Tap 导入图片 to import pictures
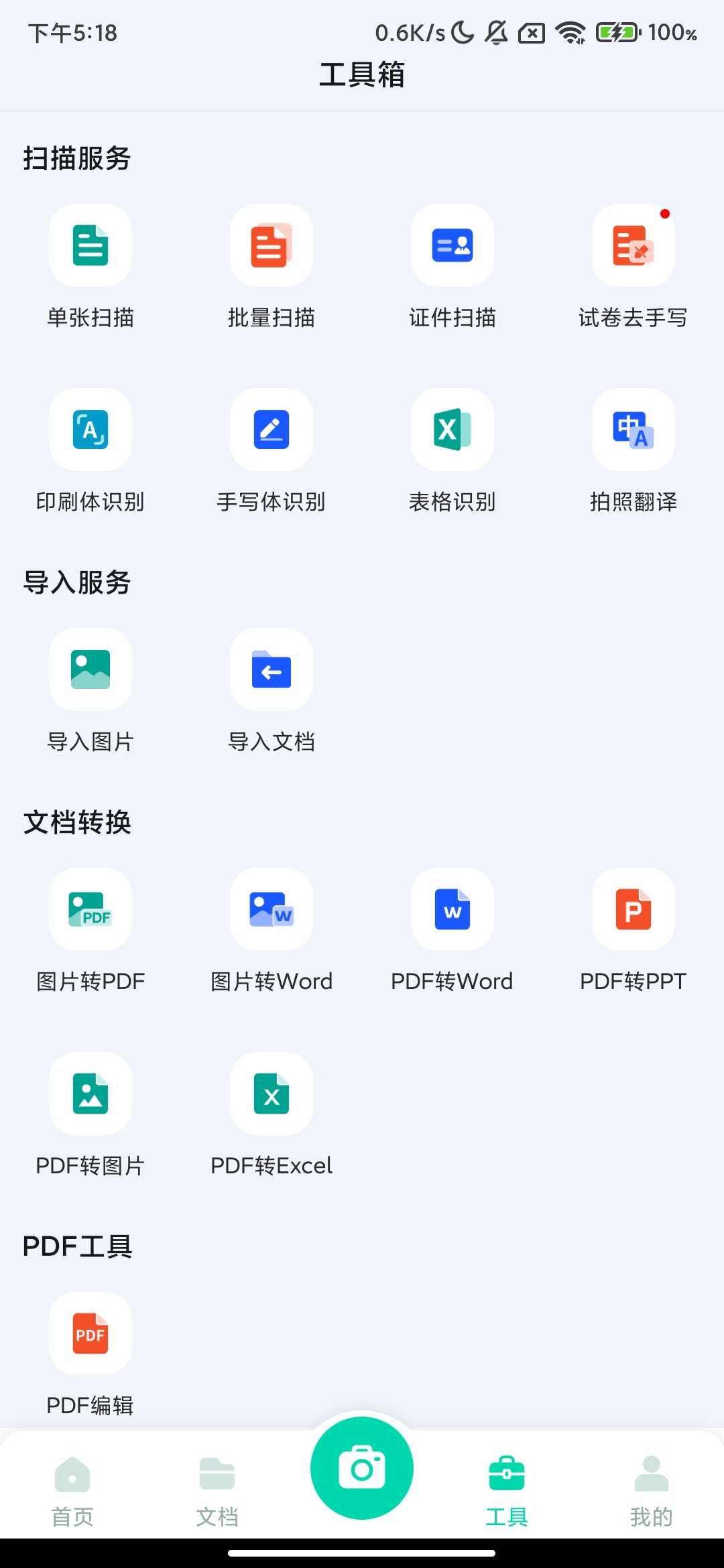This screenshot has width=724, height=1568. (x=90, y=670)
